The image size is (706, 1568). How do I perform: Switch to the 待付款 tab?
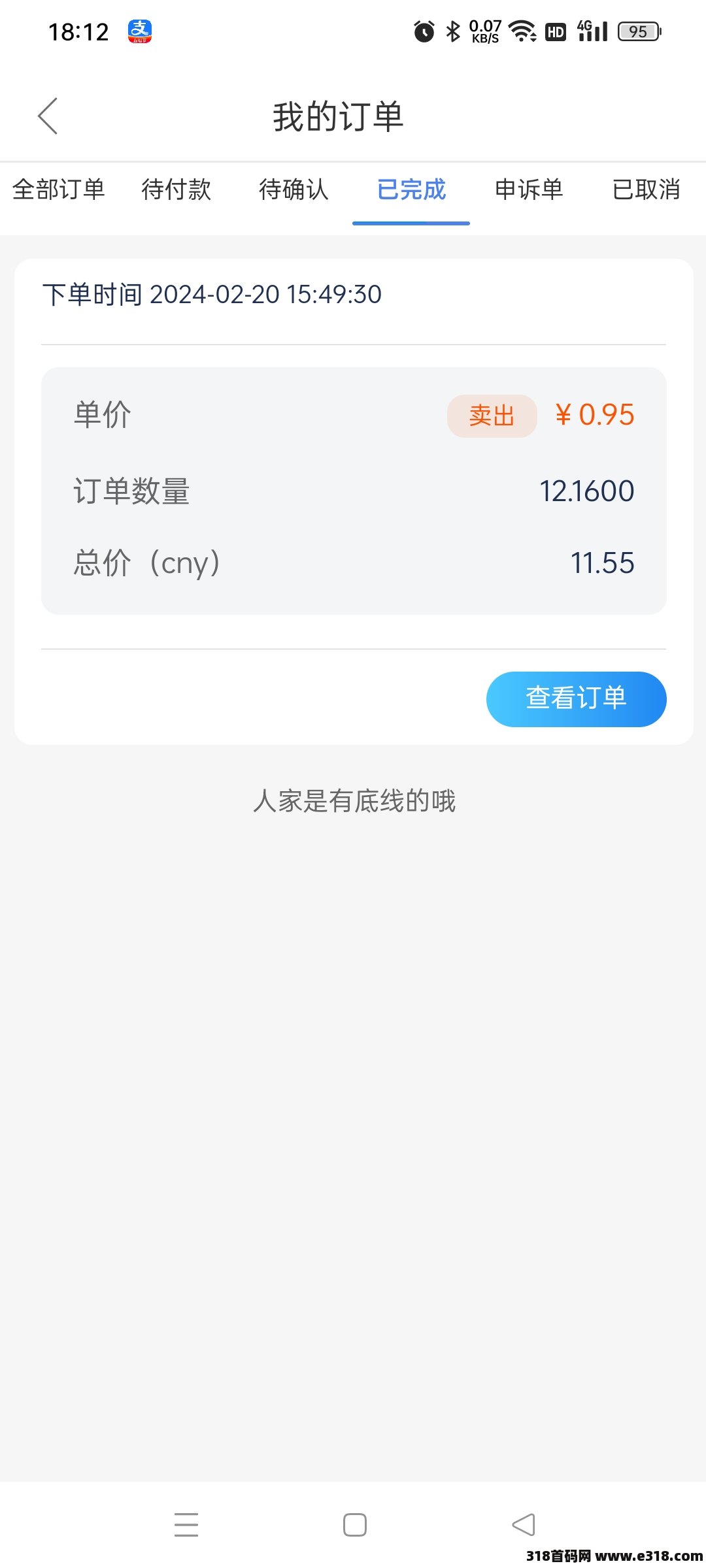(176, 189)
